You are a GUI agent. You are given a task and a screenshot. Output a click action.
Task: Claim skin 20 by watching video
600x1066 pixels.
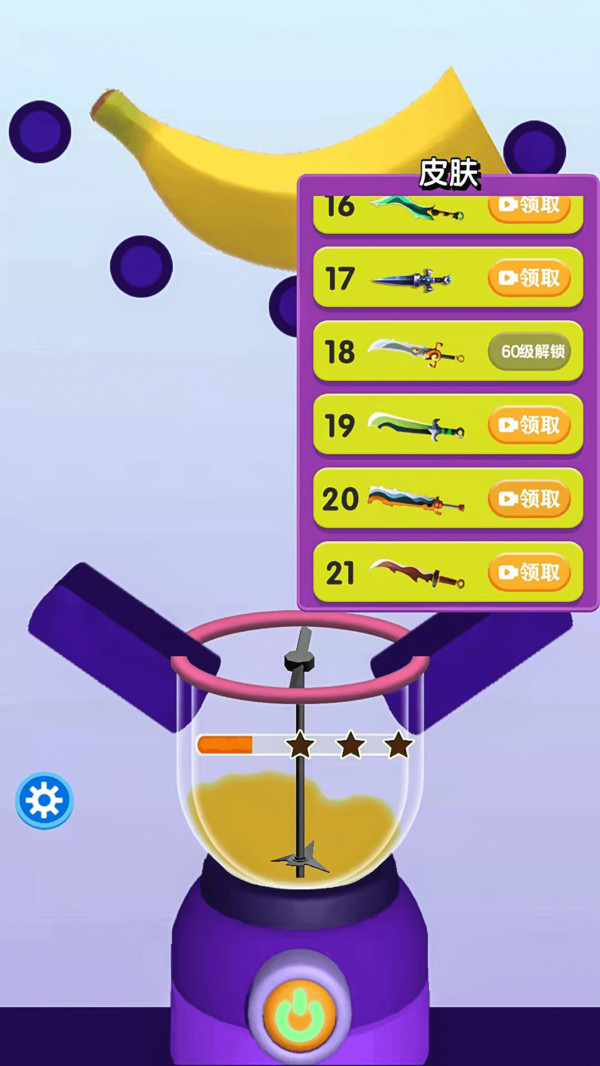(x=529, y=498)
